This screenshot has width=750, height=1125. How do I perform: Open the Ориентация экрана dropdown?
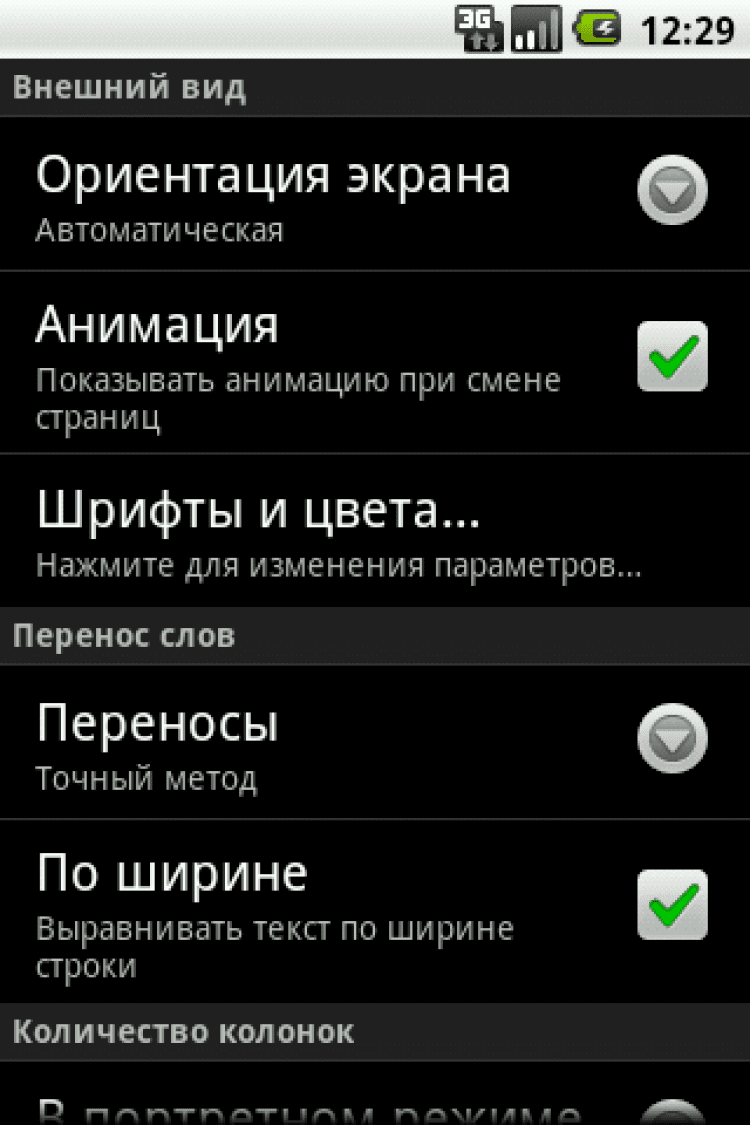tap(672, 190)
